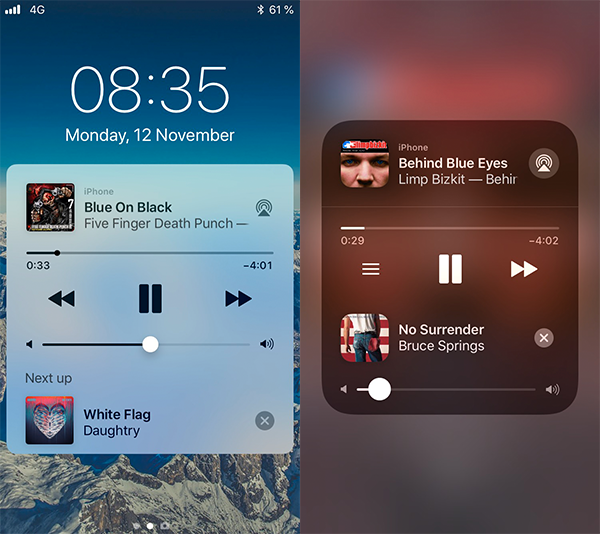Tap the Behind Blue Eyes progress bar
Image resolution: width=600 pixels, height=534 pixels.
click(450, 228)
